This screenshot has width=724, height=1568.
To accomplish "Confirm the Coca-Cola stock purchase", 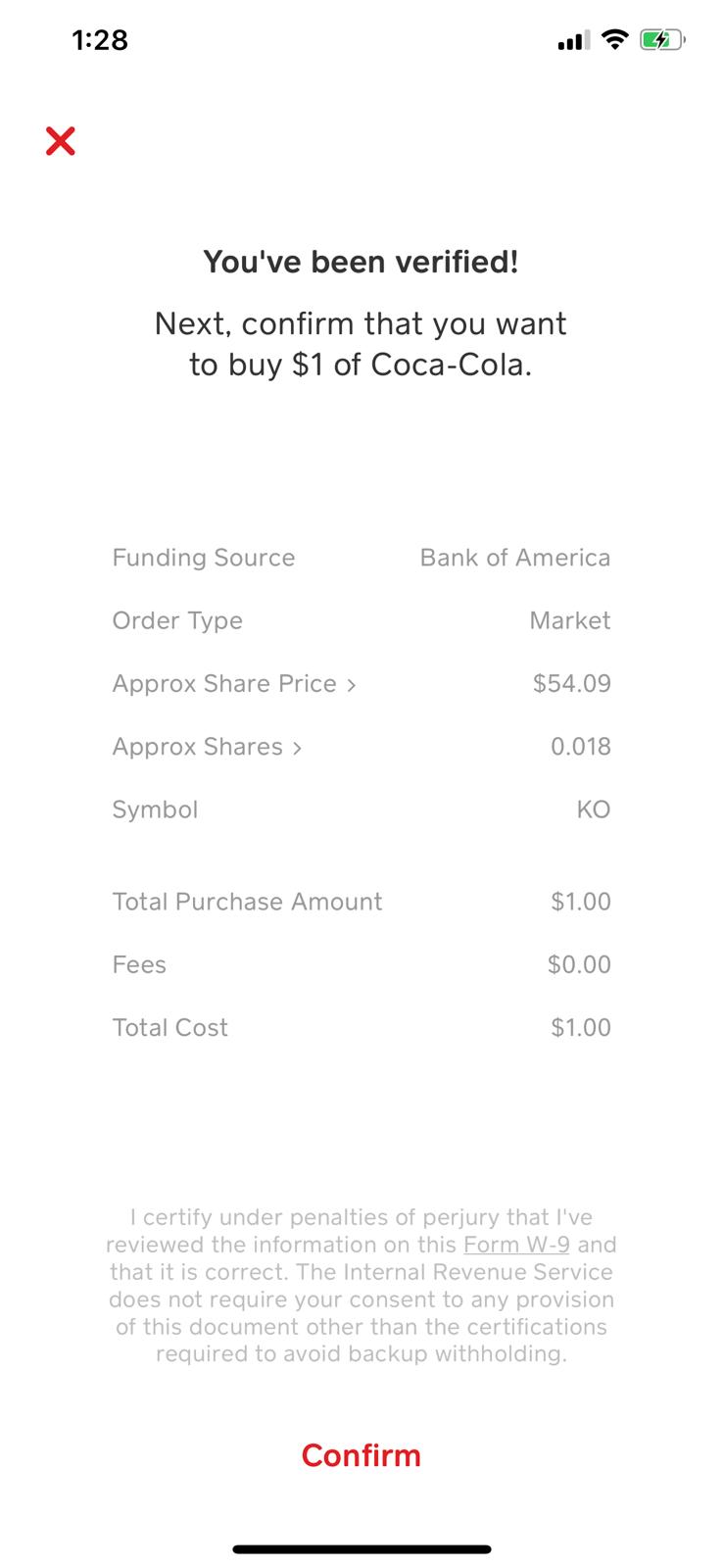I will (362, 1455).
